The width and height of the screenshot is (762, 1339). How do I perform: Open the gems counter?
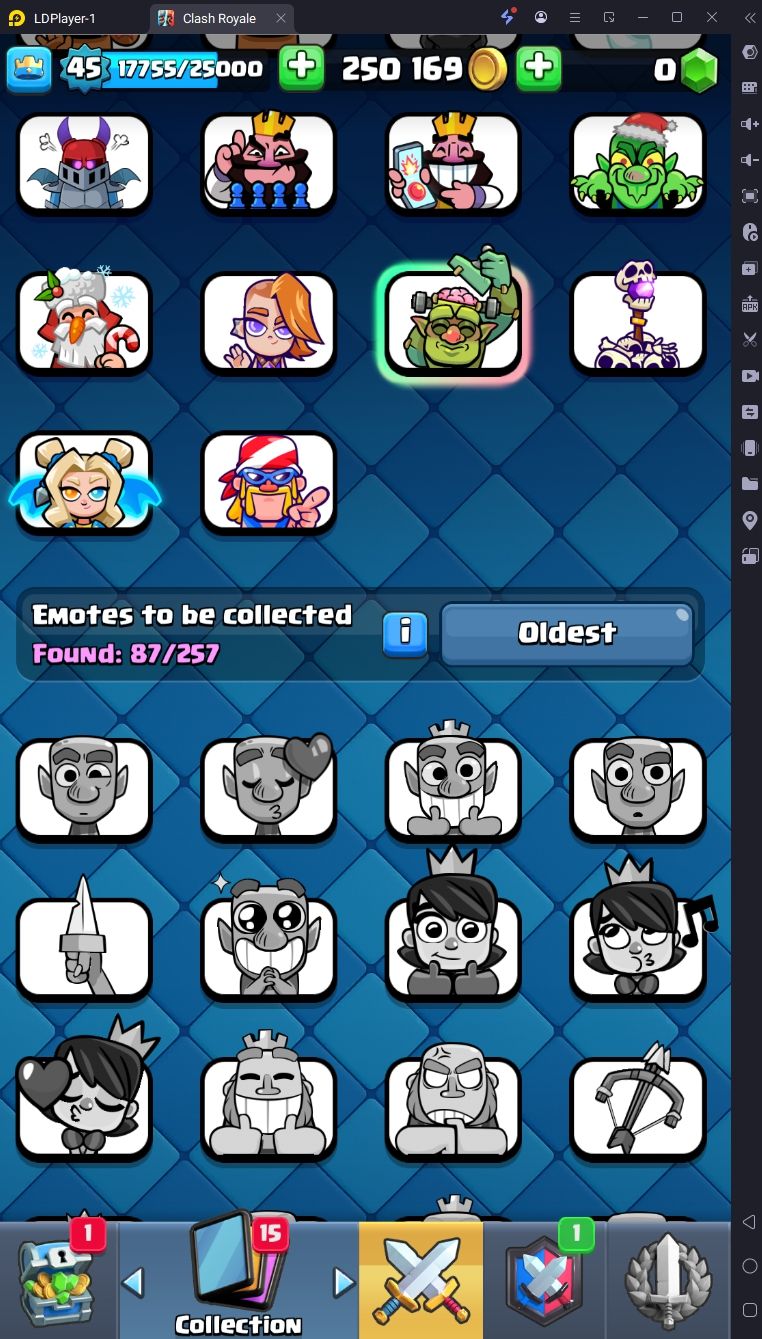click(x=687, y=69)
